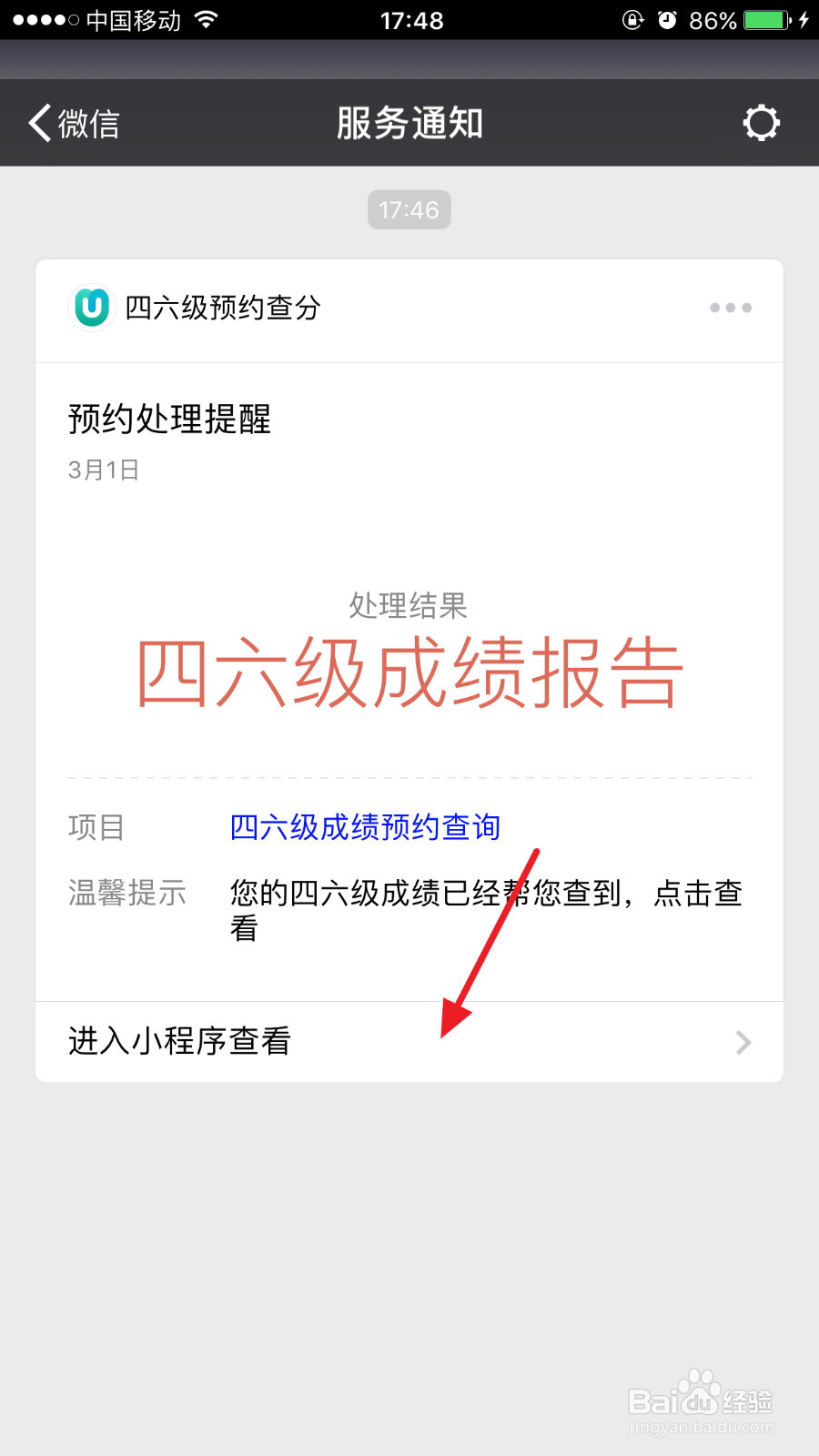This screenshot has width=819, height=1456.
Task: Tap the clock display showing 17:48
Action: coord(409,20)
